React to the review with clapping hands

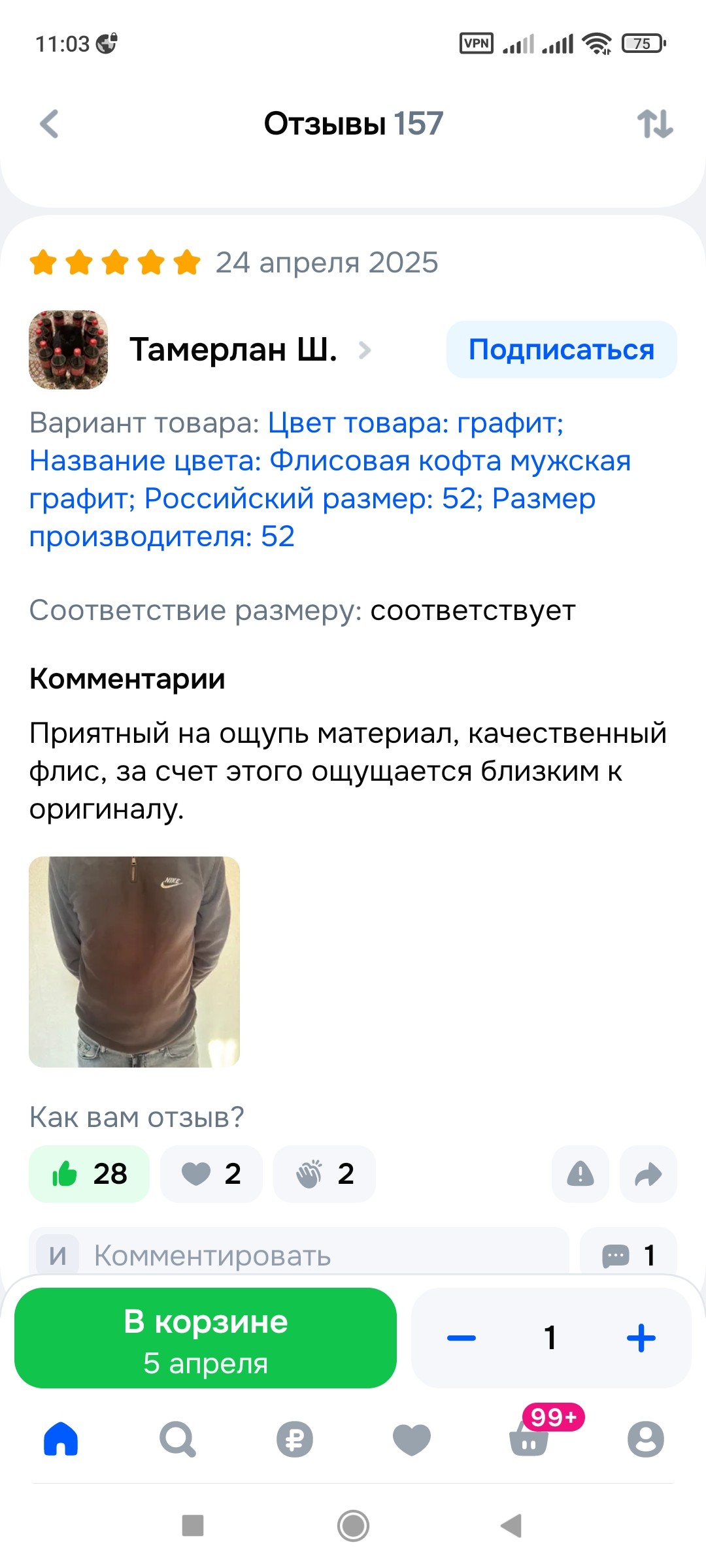324,1174
